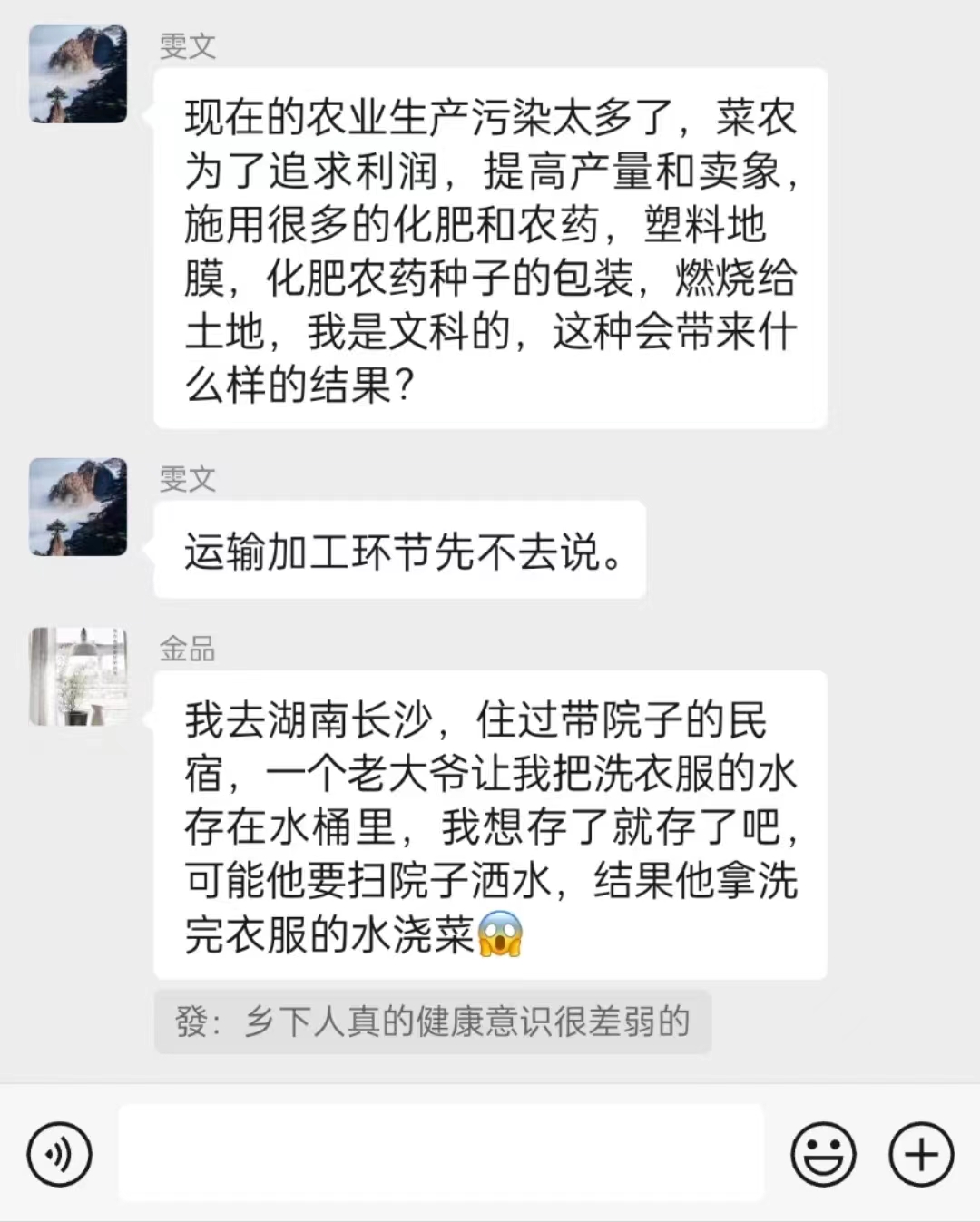980x1222 pixels.
Task: Jump to quoted message from 發
Action: (432, 1022)
